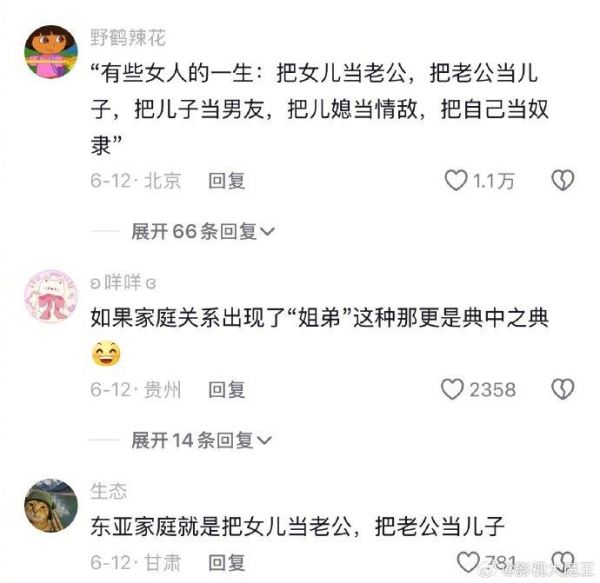Screen dimensions: 600x583
Task: Reply to 生态's comment
Action: [x=226, y=561]
